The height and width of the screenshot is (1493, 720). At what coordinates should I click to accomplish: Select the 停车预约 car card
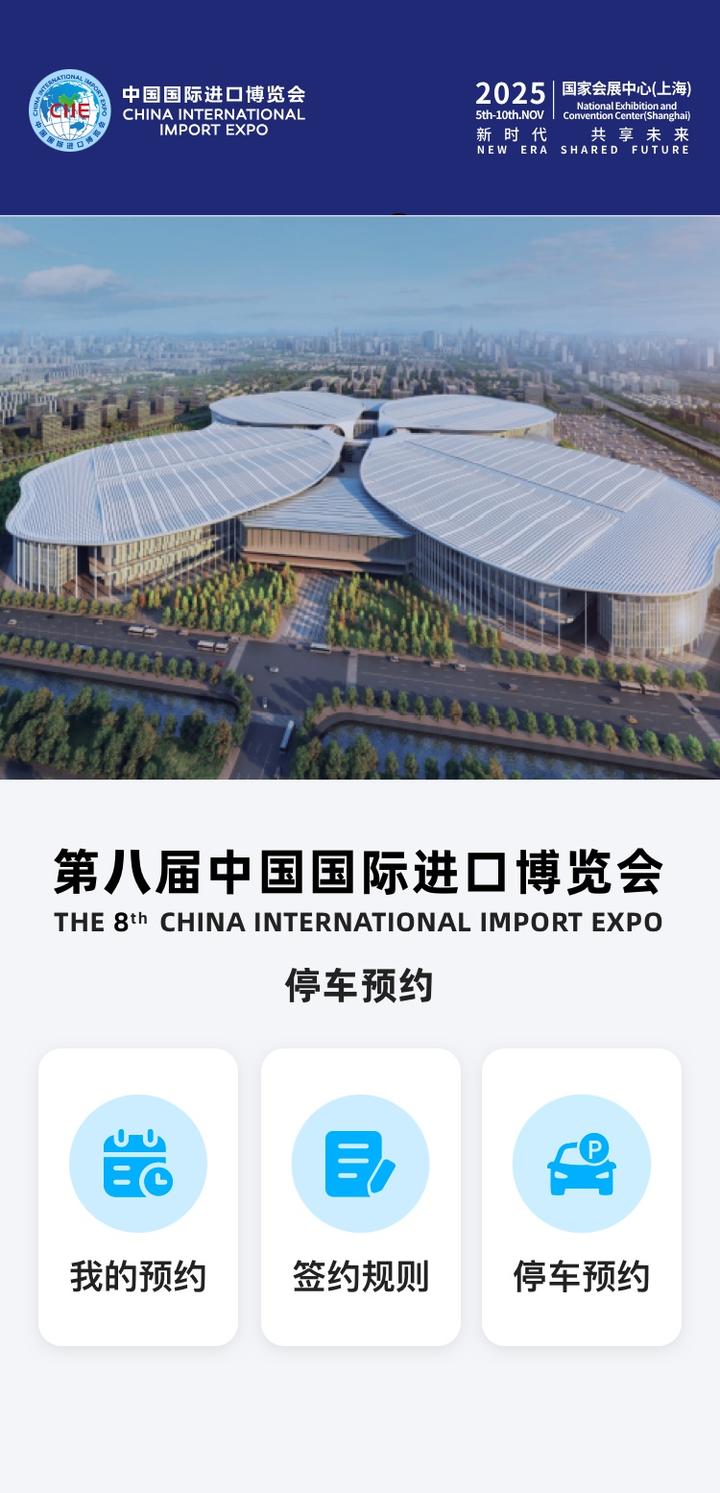click(x=581, y=1197)
